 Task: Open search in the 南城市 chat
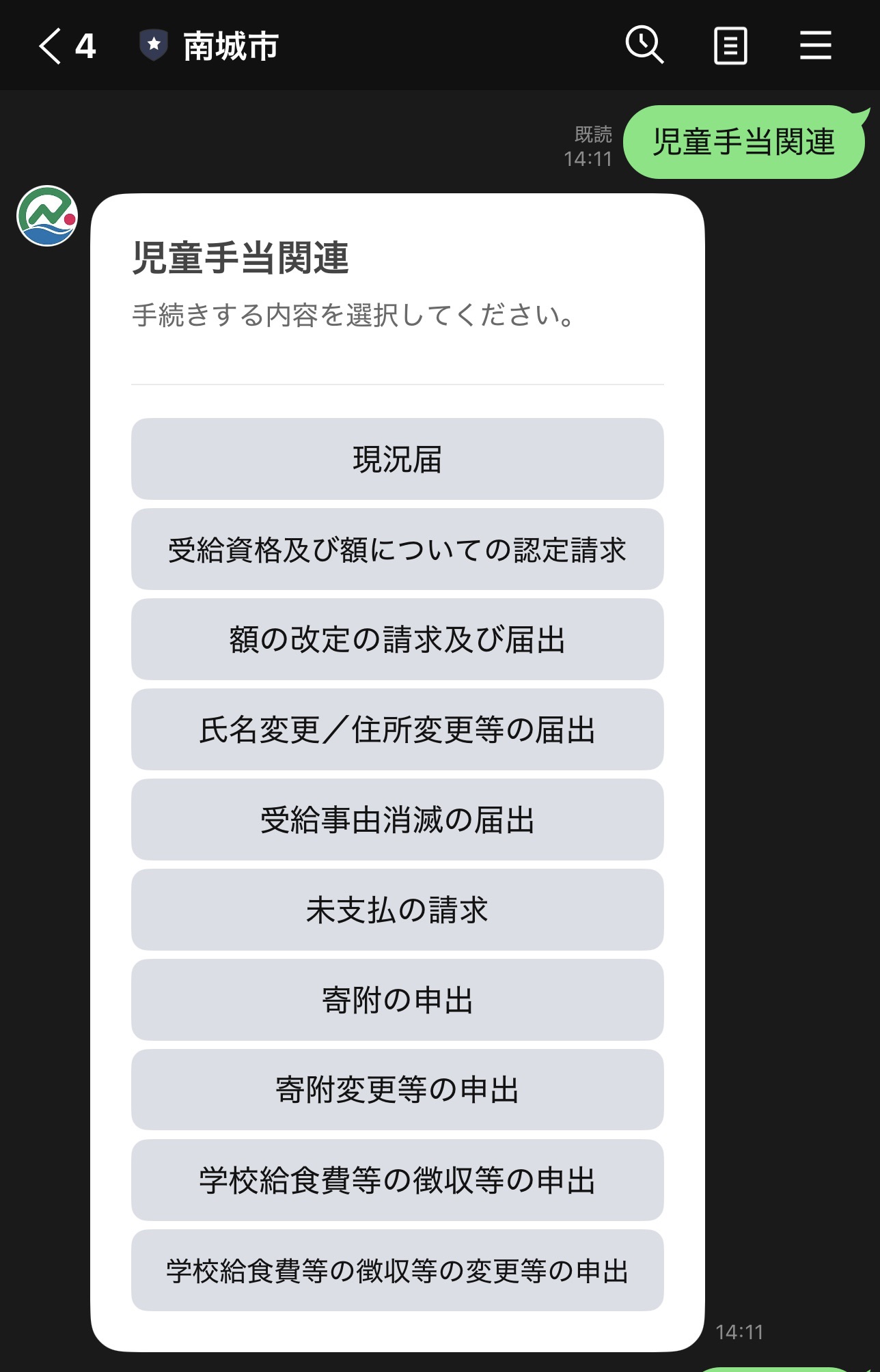[644, 46]
